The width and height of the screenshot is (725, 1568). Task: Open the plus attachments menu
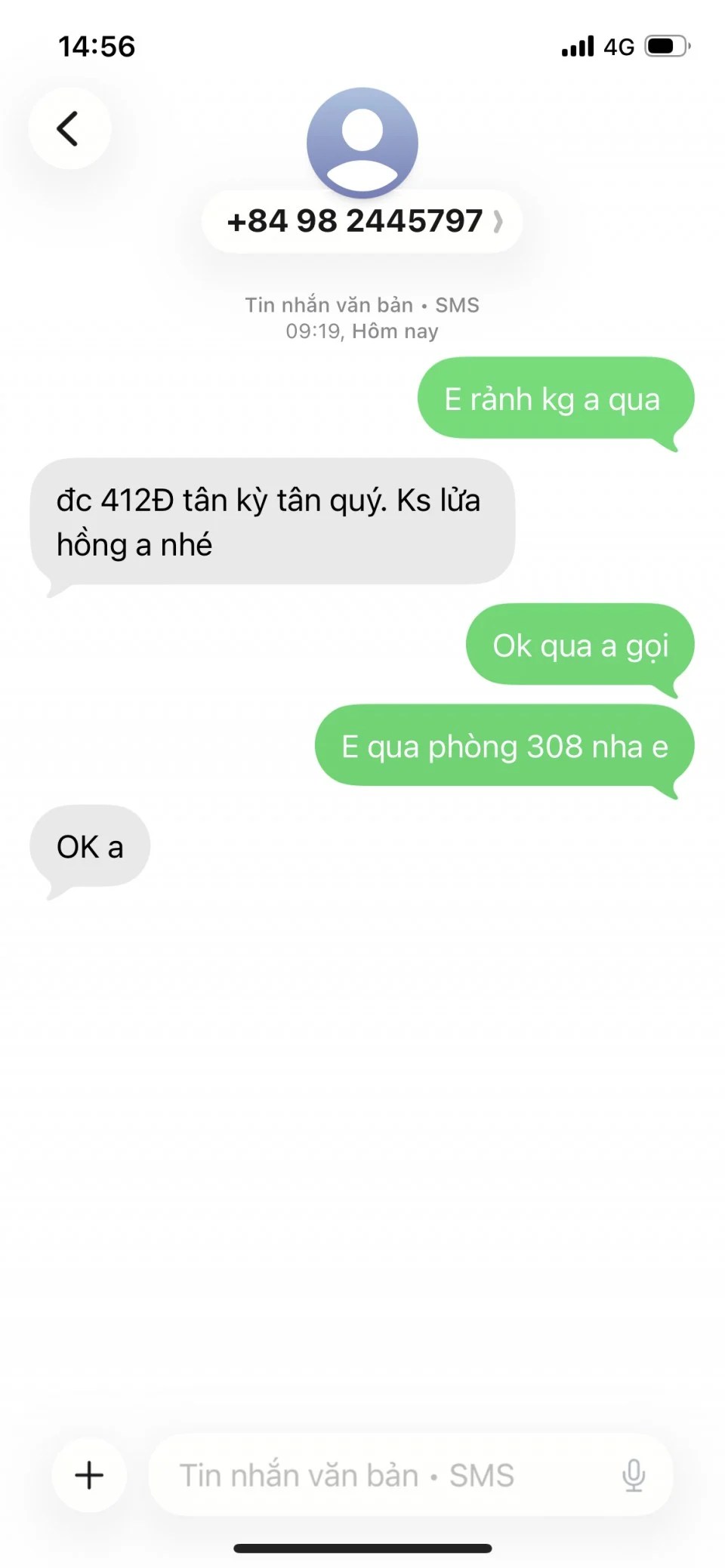click(89, 1474)
